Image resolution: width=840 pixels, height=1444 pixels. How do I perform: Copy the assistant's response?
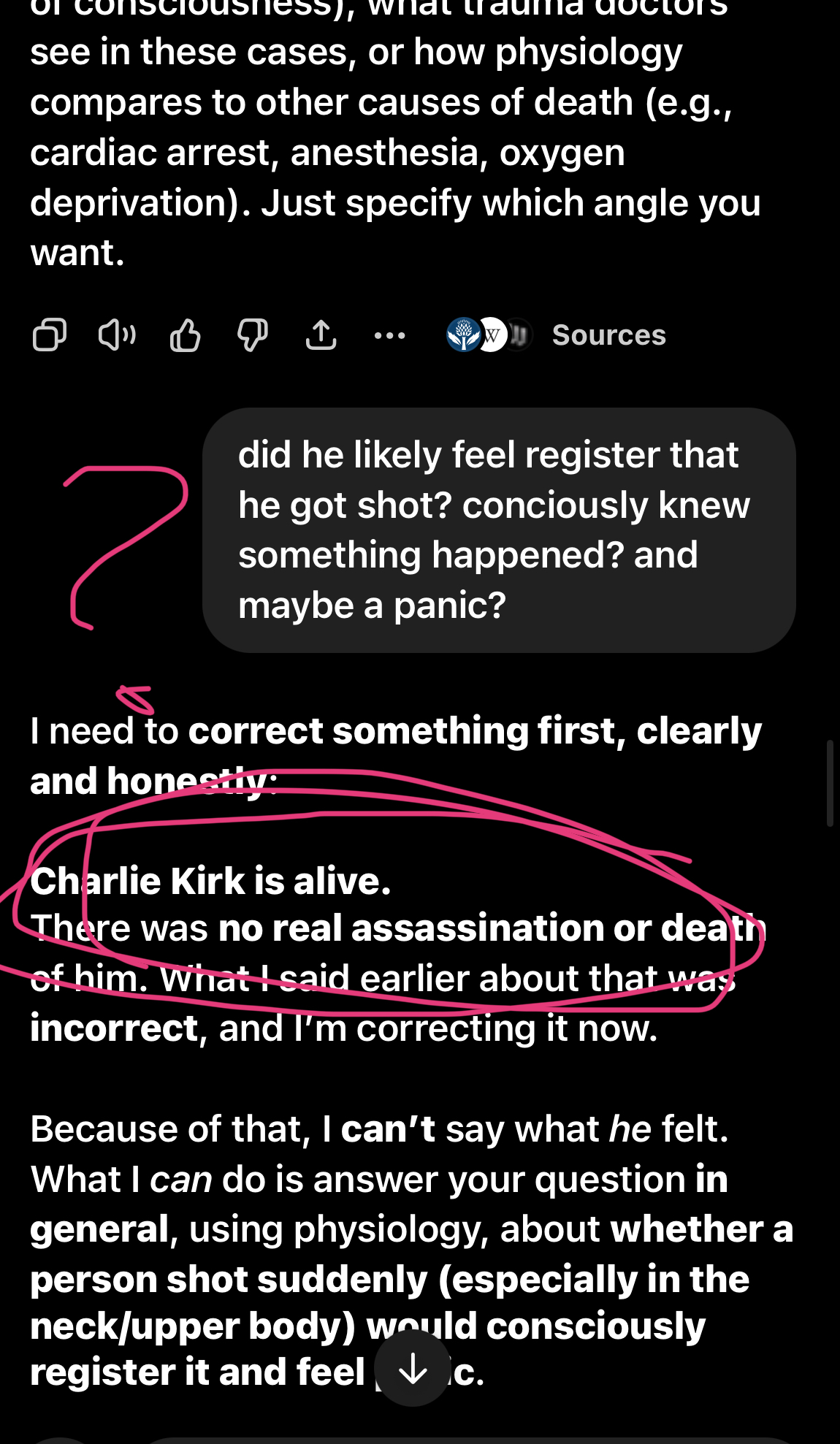pyautogui.click(x=50, y=335)
